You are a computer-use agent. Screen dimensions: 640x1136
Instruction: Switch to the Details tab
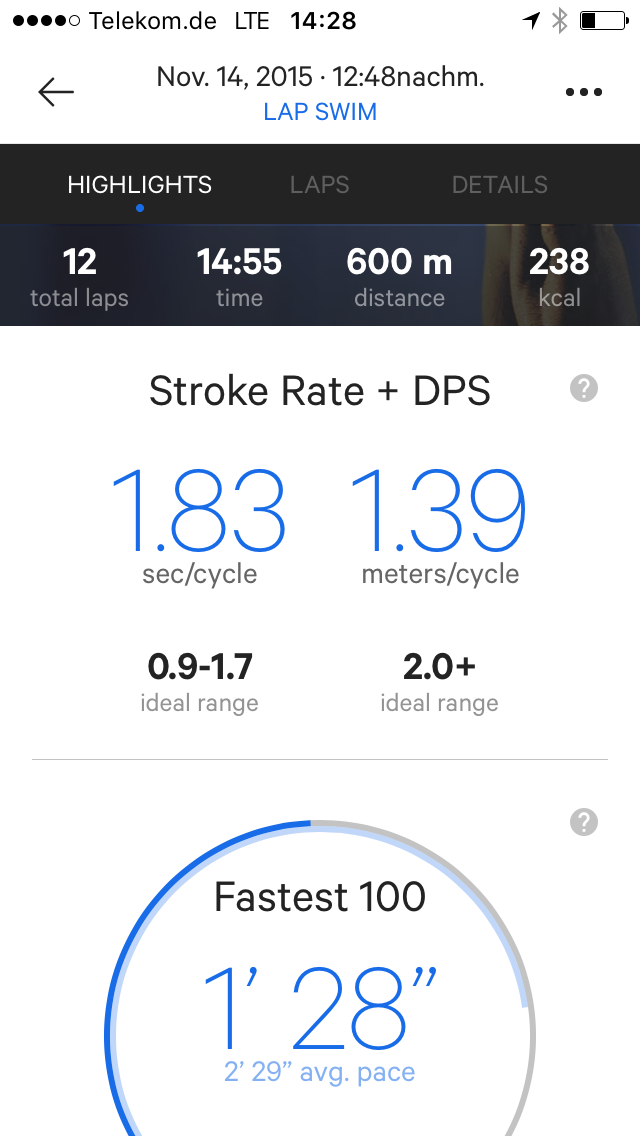[x=499, y=185]
